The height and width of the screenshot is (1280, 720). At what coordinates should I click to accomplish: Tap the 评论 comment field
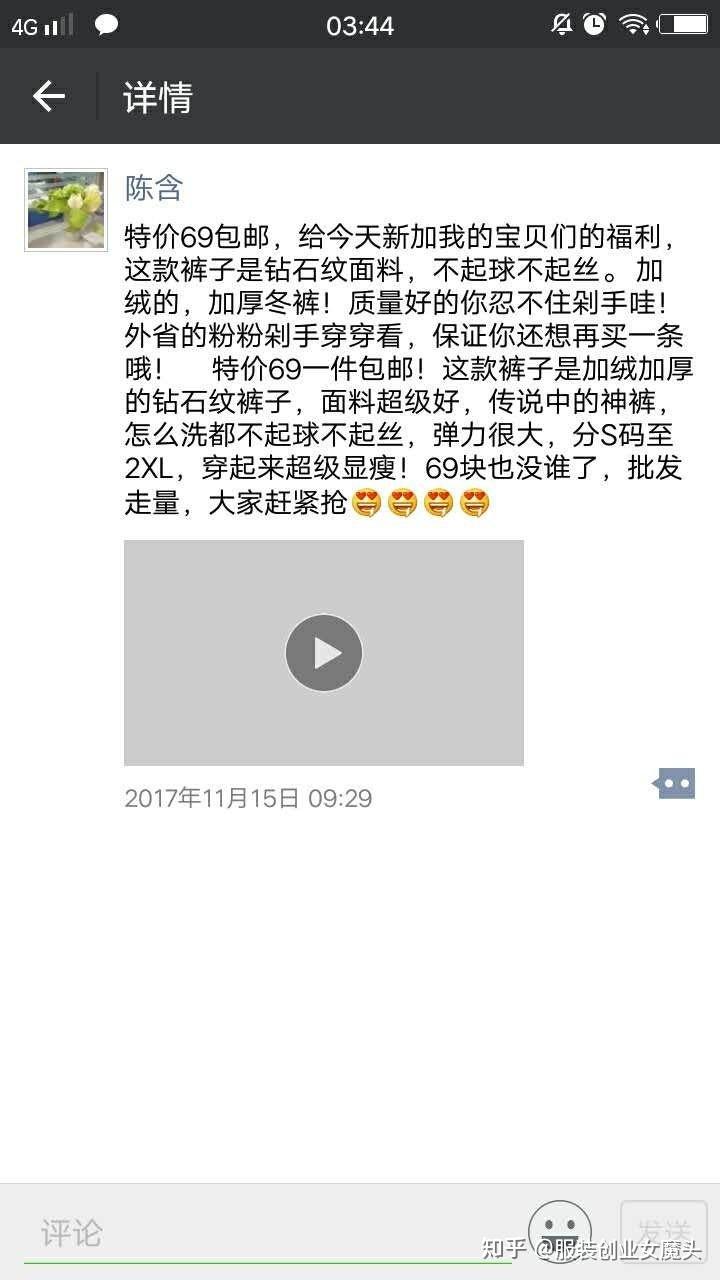(x=268, y=1232)
